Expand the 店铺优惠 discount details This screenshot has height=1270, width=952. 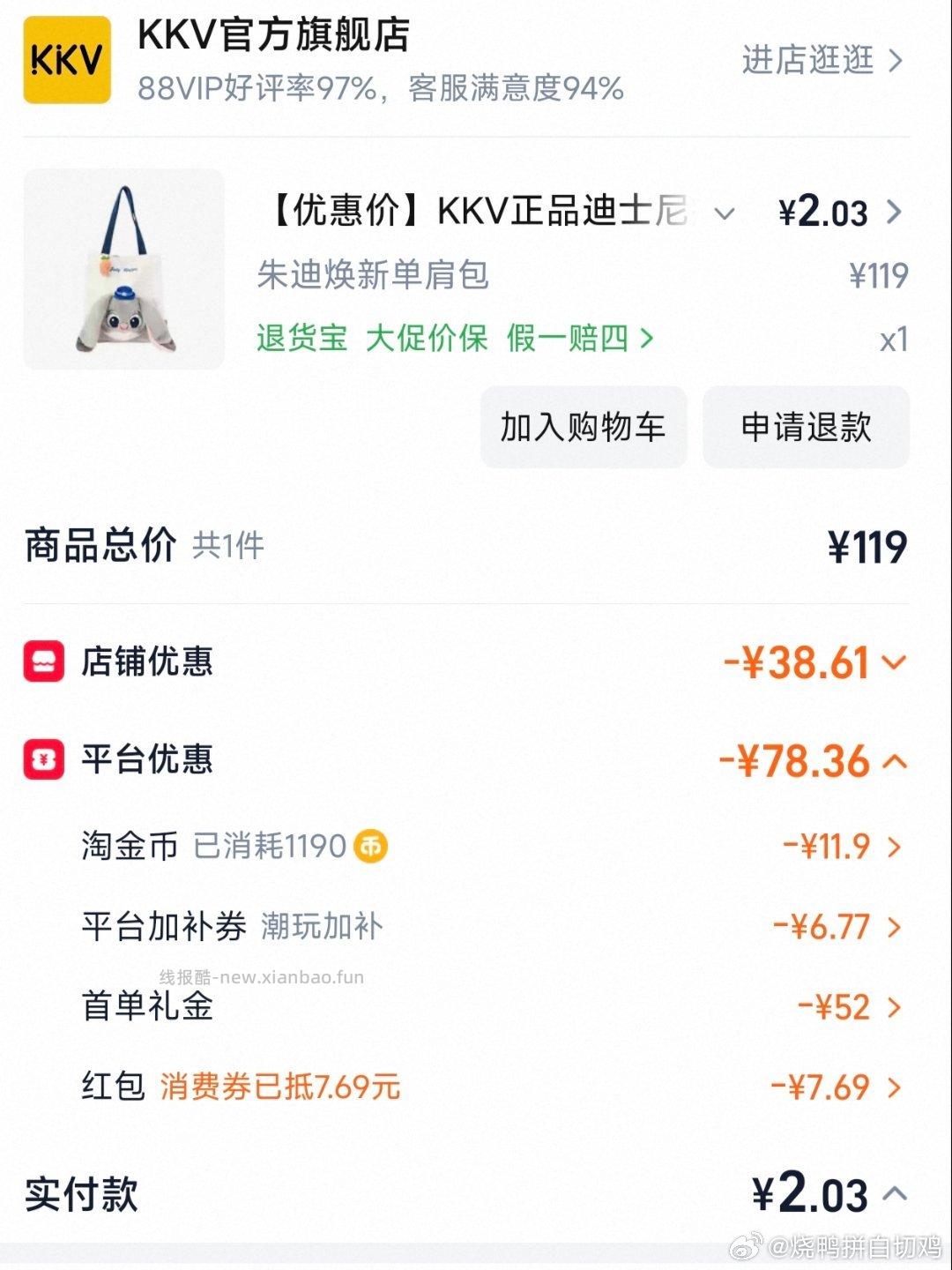896,664
